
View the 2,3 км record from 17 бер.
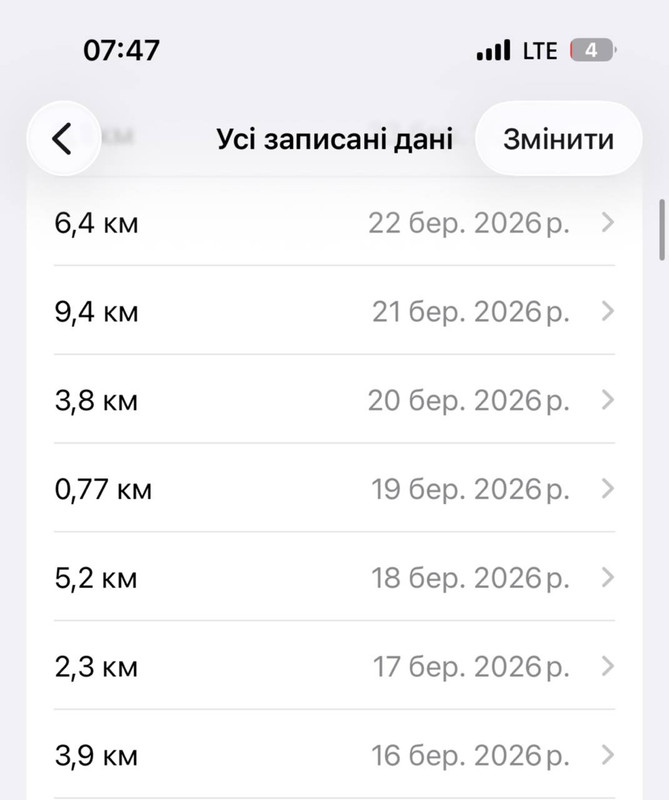coord(334,666)
